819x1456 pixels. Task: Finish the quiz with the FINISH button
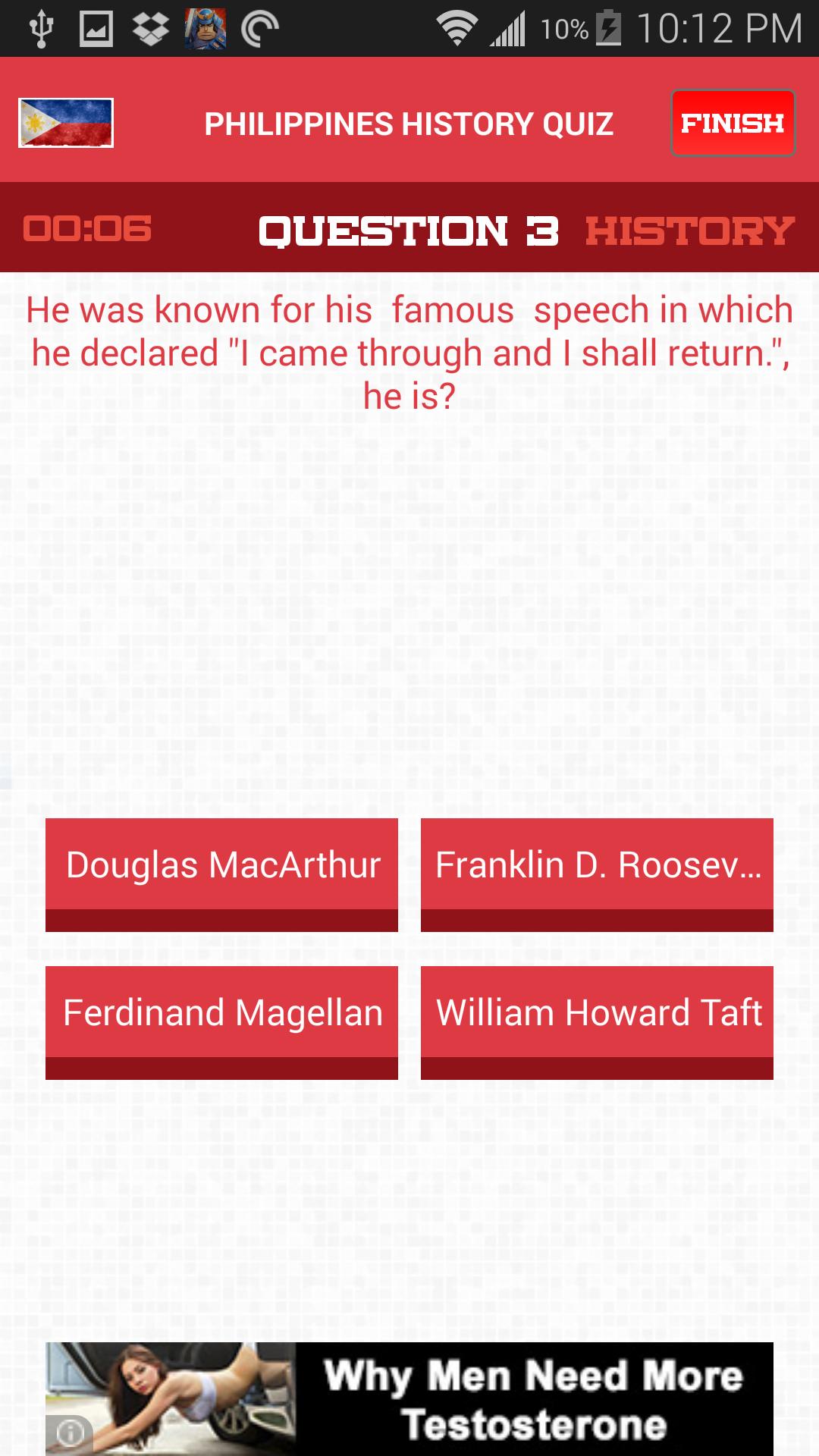coord(733,123)
